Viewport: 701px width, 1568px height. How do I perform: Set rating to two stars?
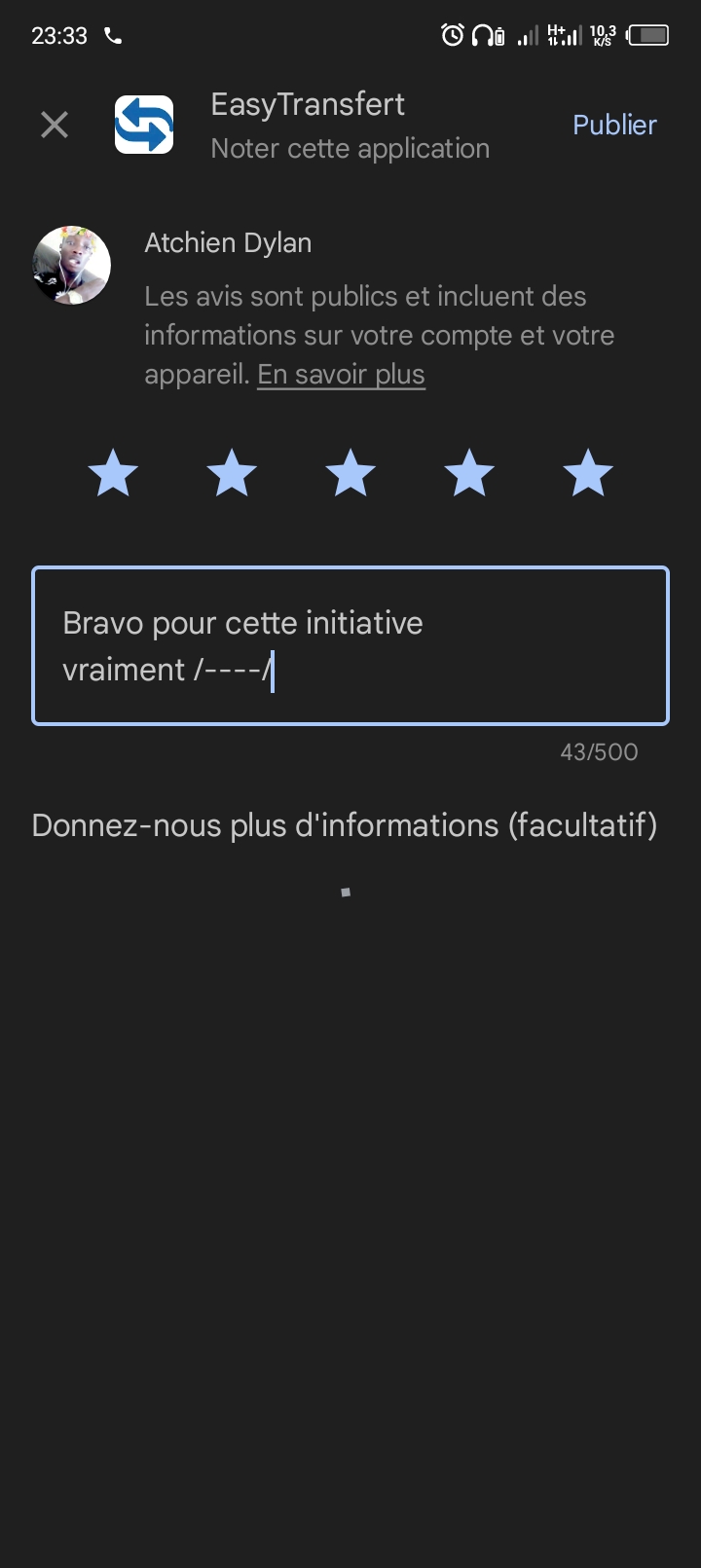tap(232, 474)
